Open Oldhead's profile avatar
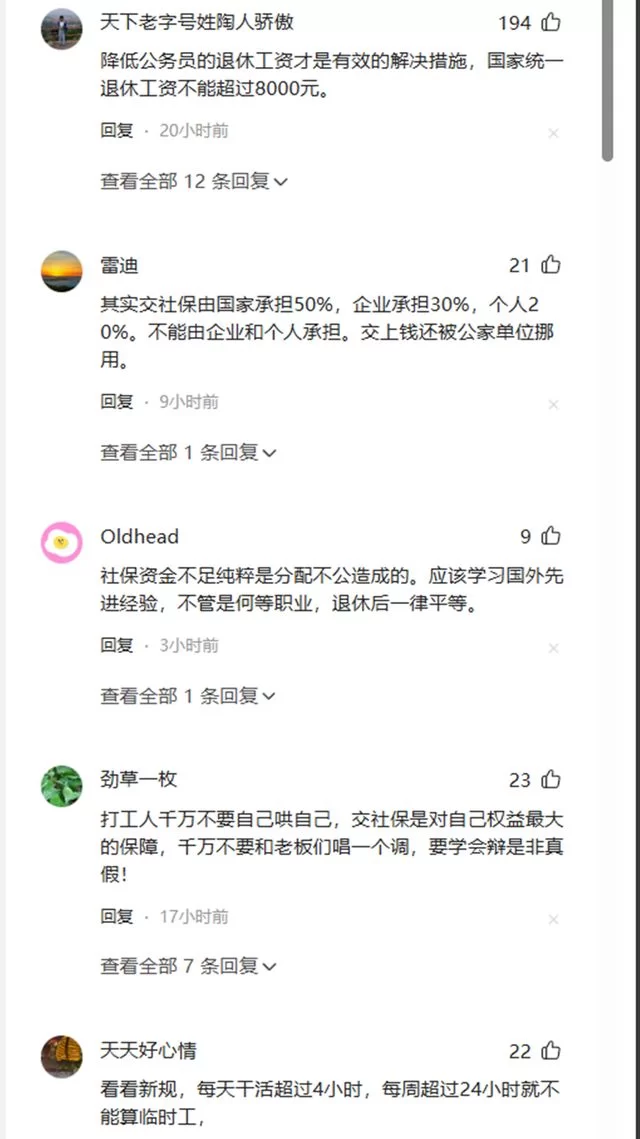640x1139 pixels. 62,542
